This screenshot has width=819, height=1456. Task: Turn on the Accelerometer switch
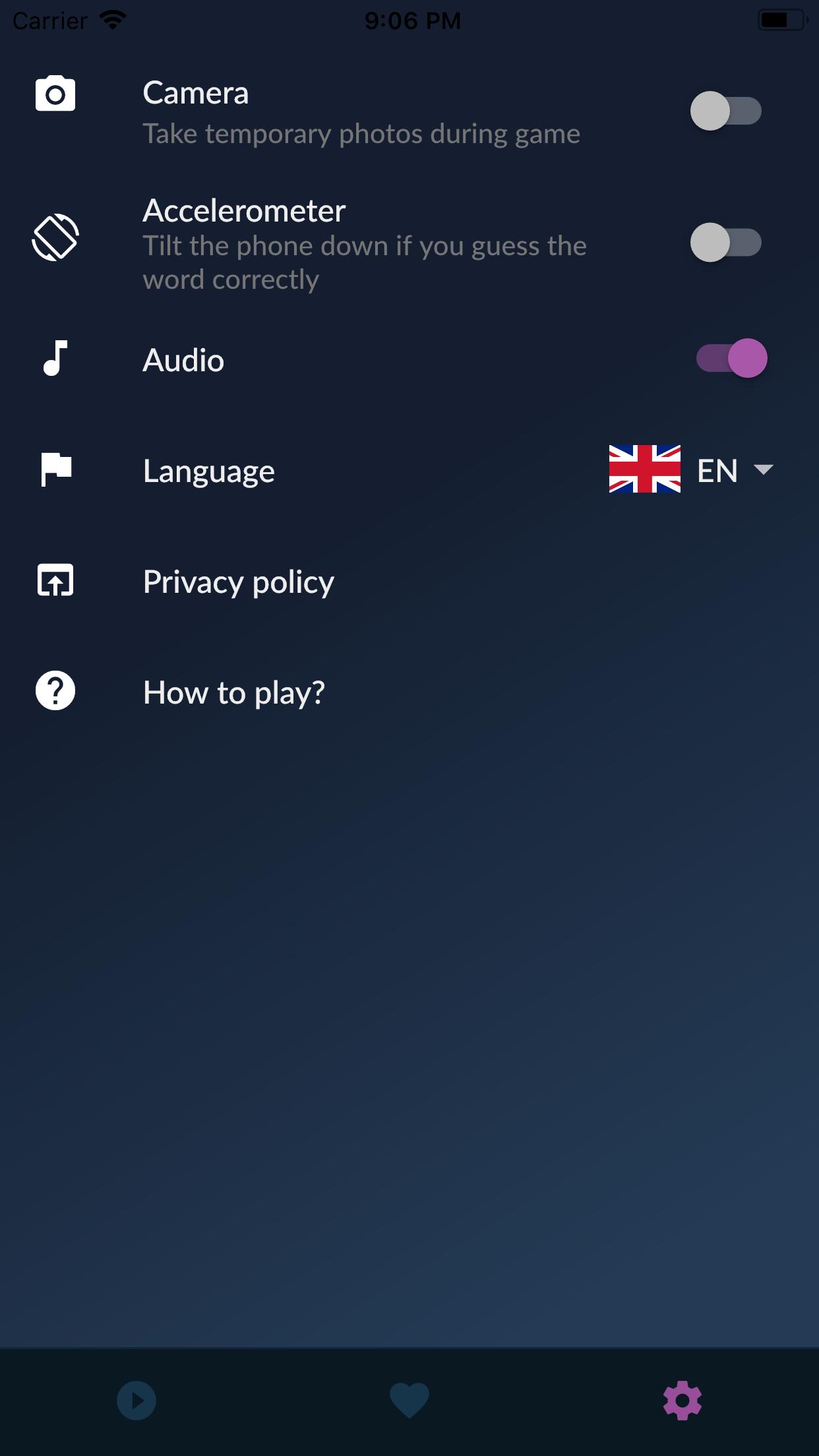click(x=725, y=243)
